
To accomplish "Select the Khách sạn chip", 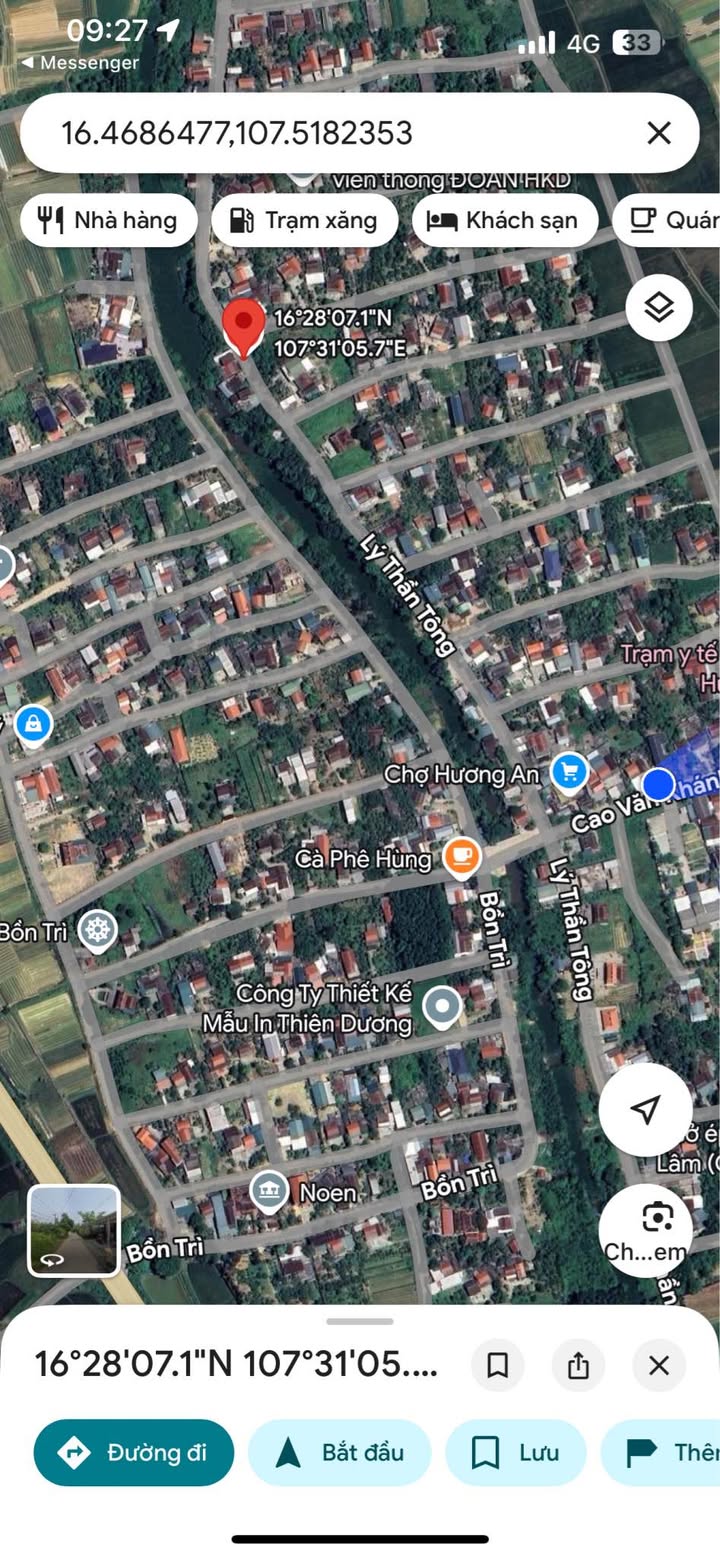I will pos(505,221).
